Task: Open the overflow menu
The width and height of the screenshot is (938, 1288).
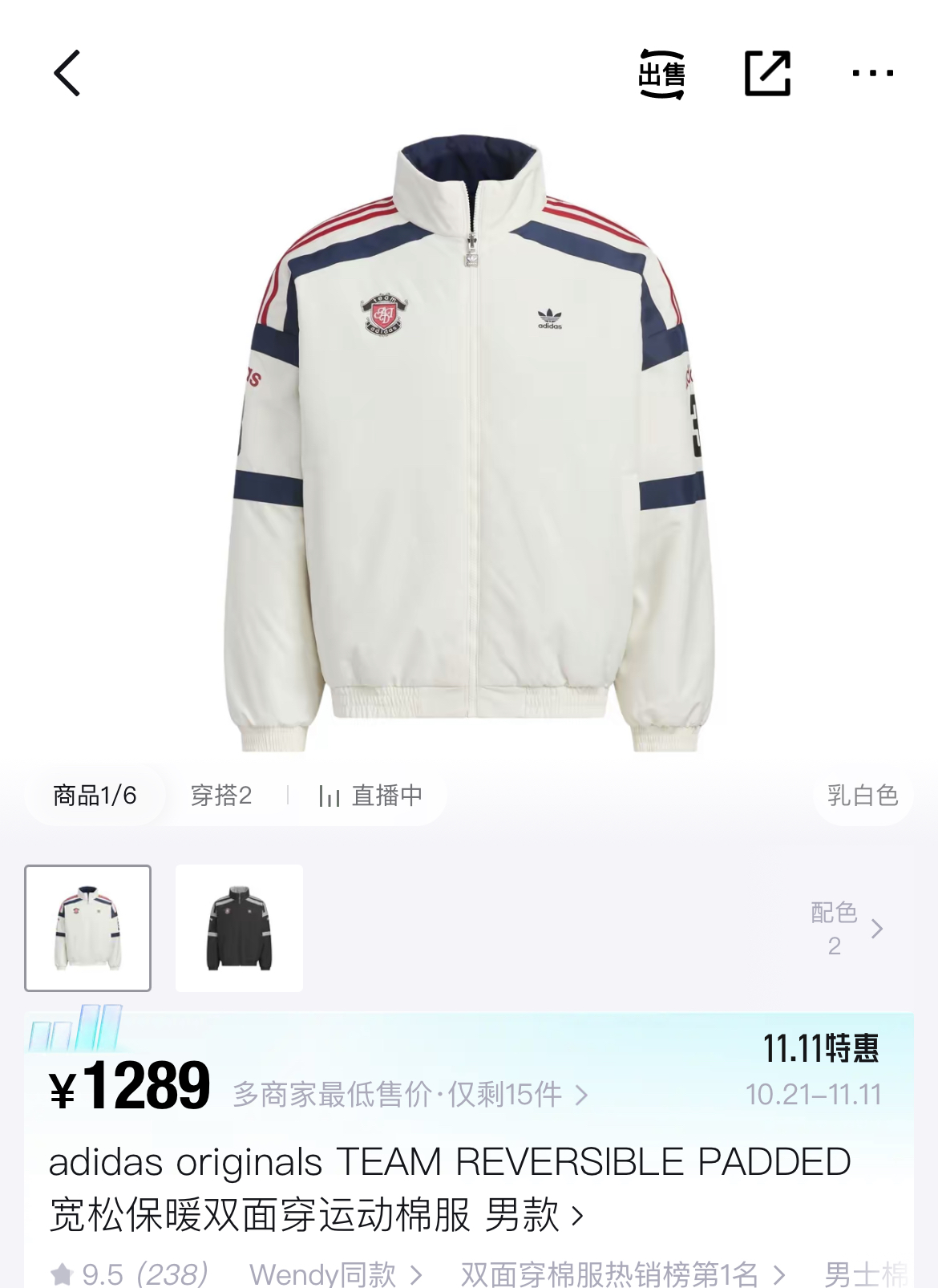Action: click(872, 73)
